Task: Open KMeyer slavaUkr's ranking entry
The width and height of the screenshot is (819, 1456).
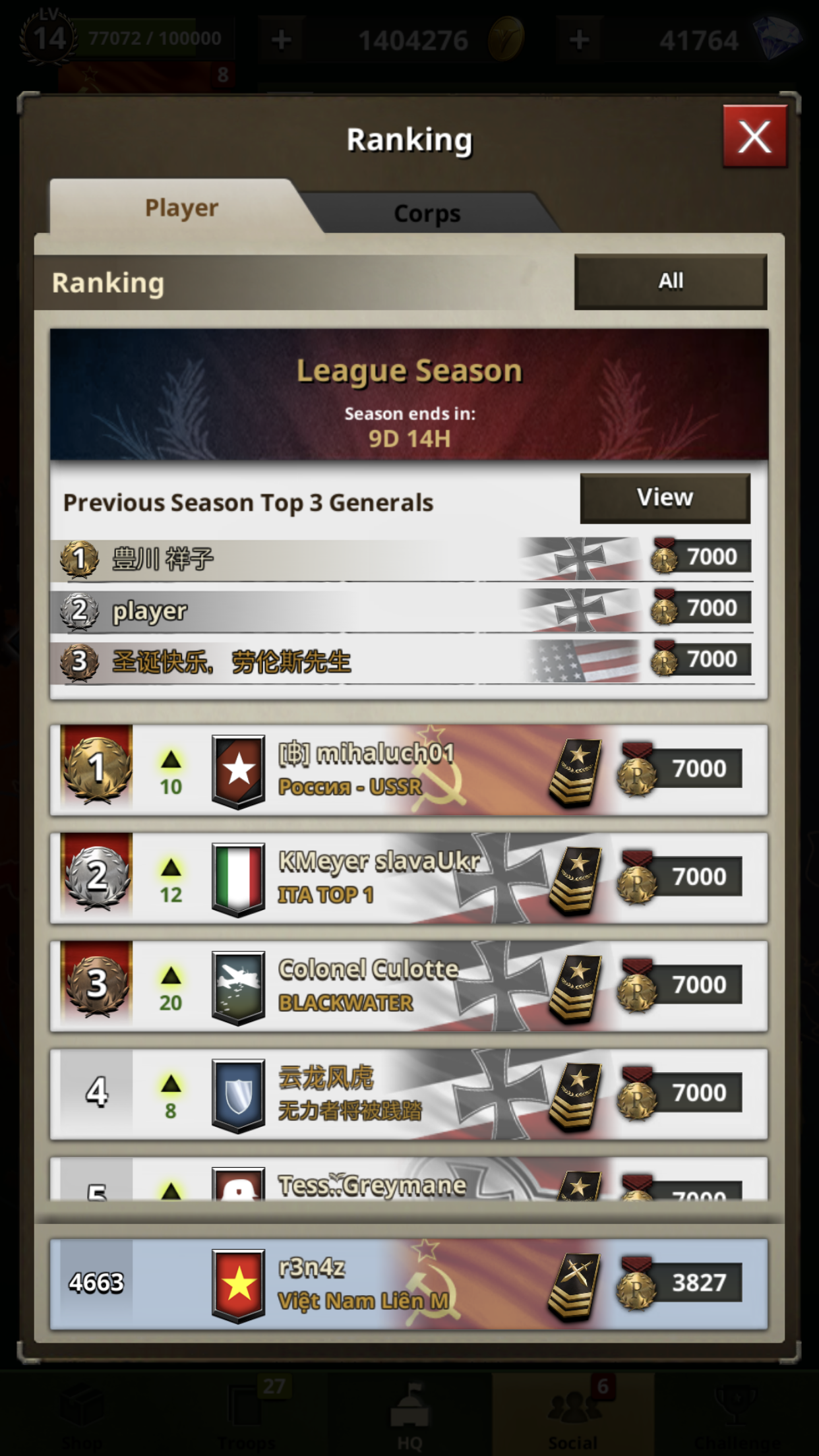Action: [x=409, y=878]
